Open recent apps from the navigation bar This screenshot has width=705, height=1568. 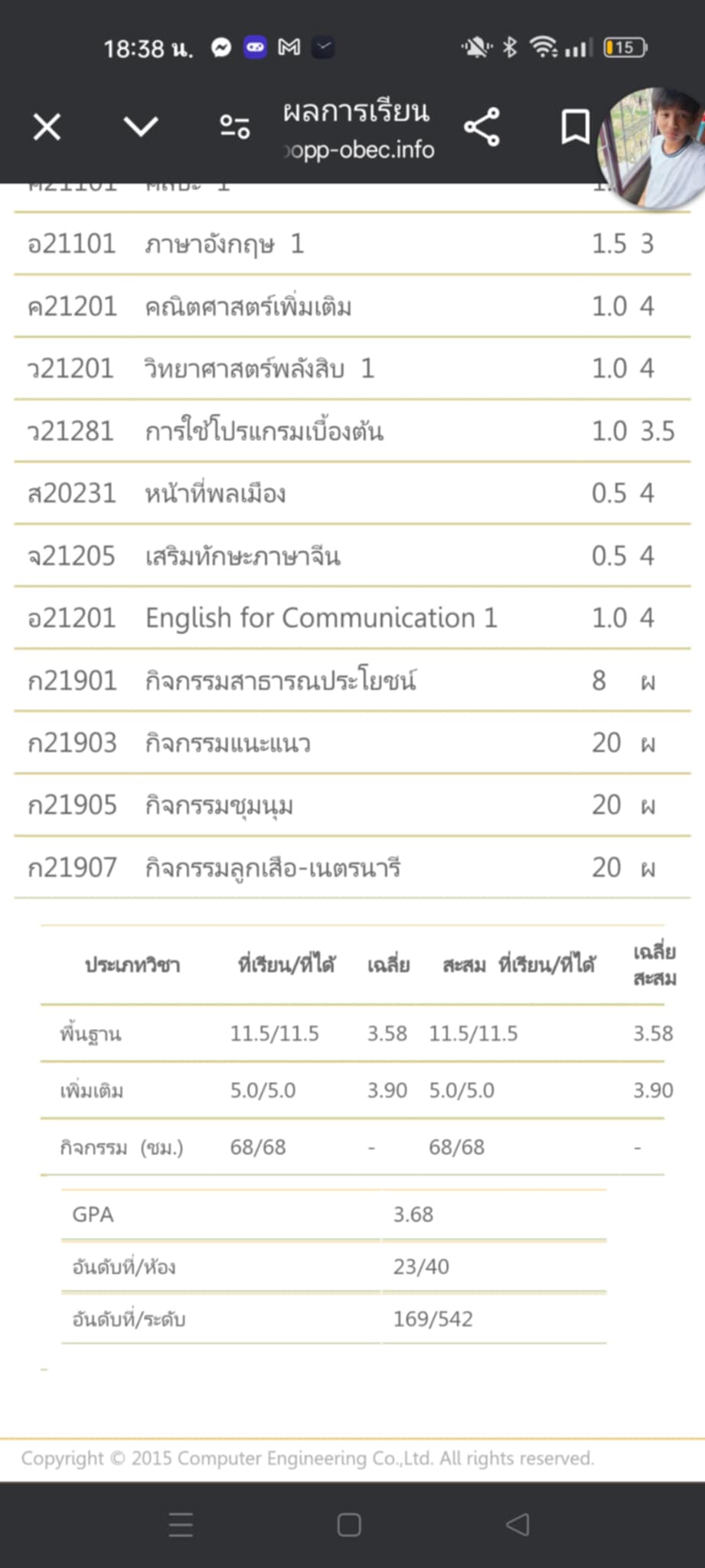(x=181, y=1525)
